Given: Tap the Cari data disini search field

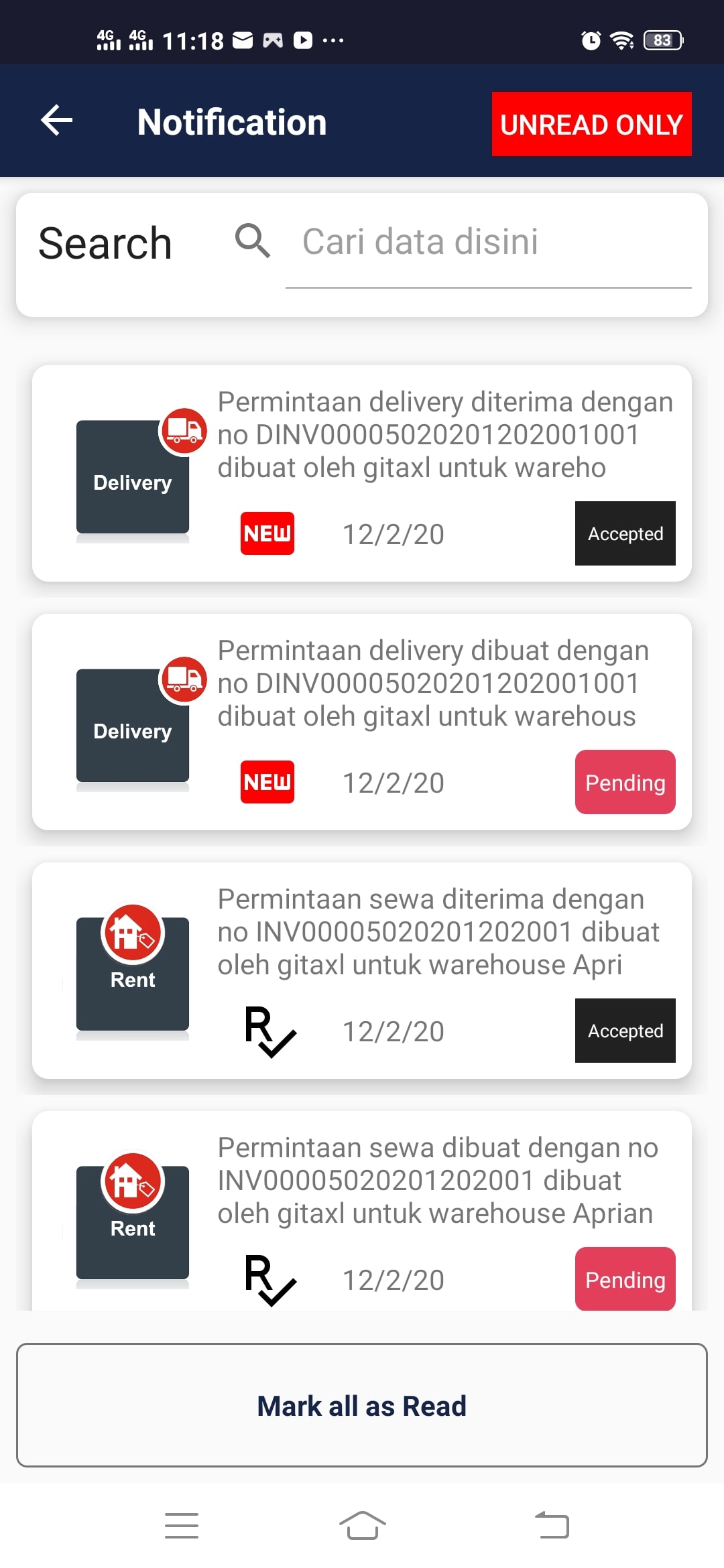Looking at the screenshot, I should [488, 243].
